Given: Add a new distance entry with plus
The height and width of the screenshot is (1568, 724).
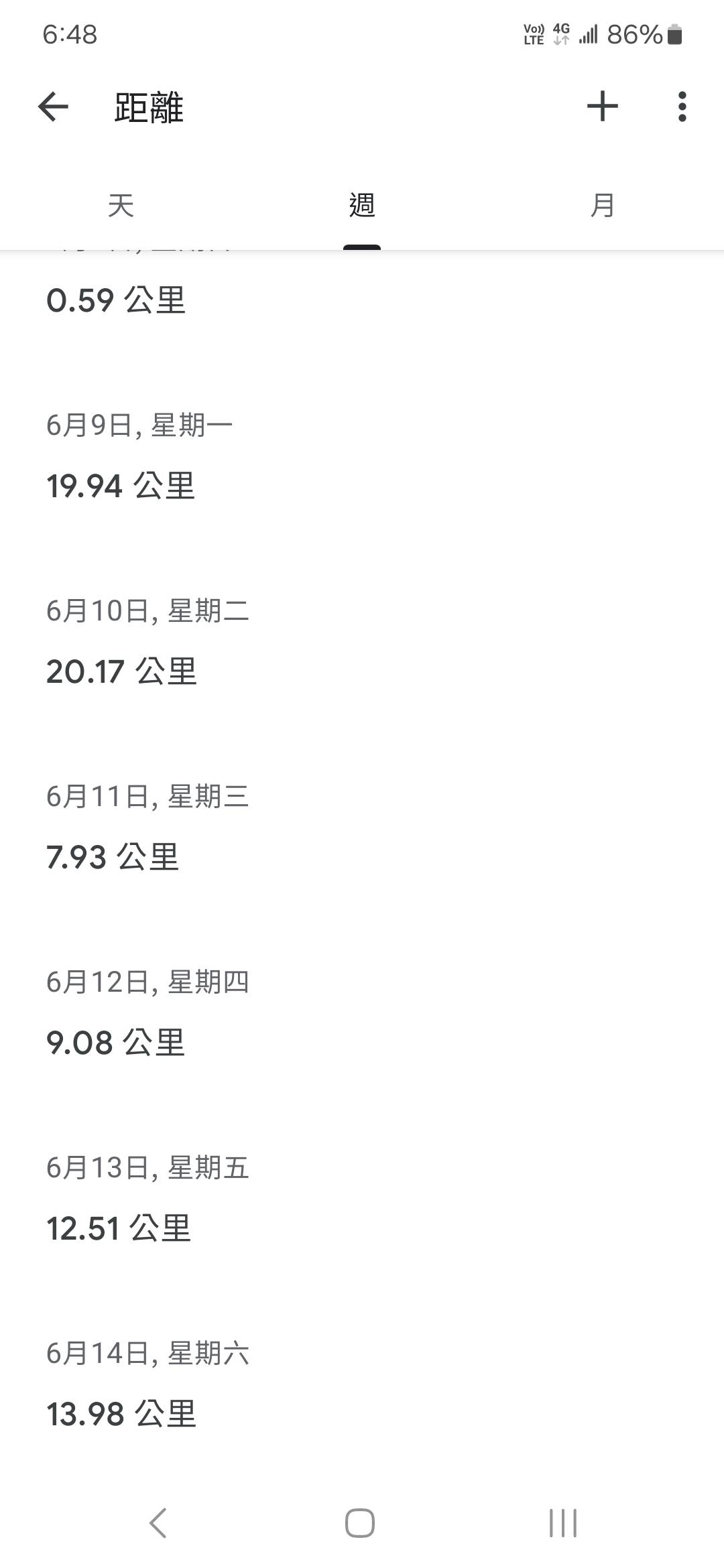Looking at the screenshot, I should pyautogui.click(x=602, y=107).
